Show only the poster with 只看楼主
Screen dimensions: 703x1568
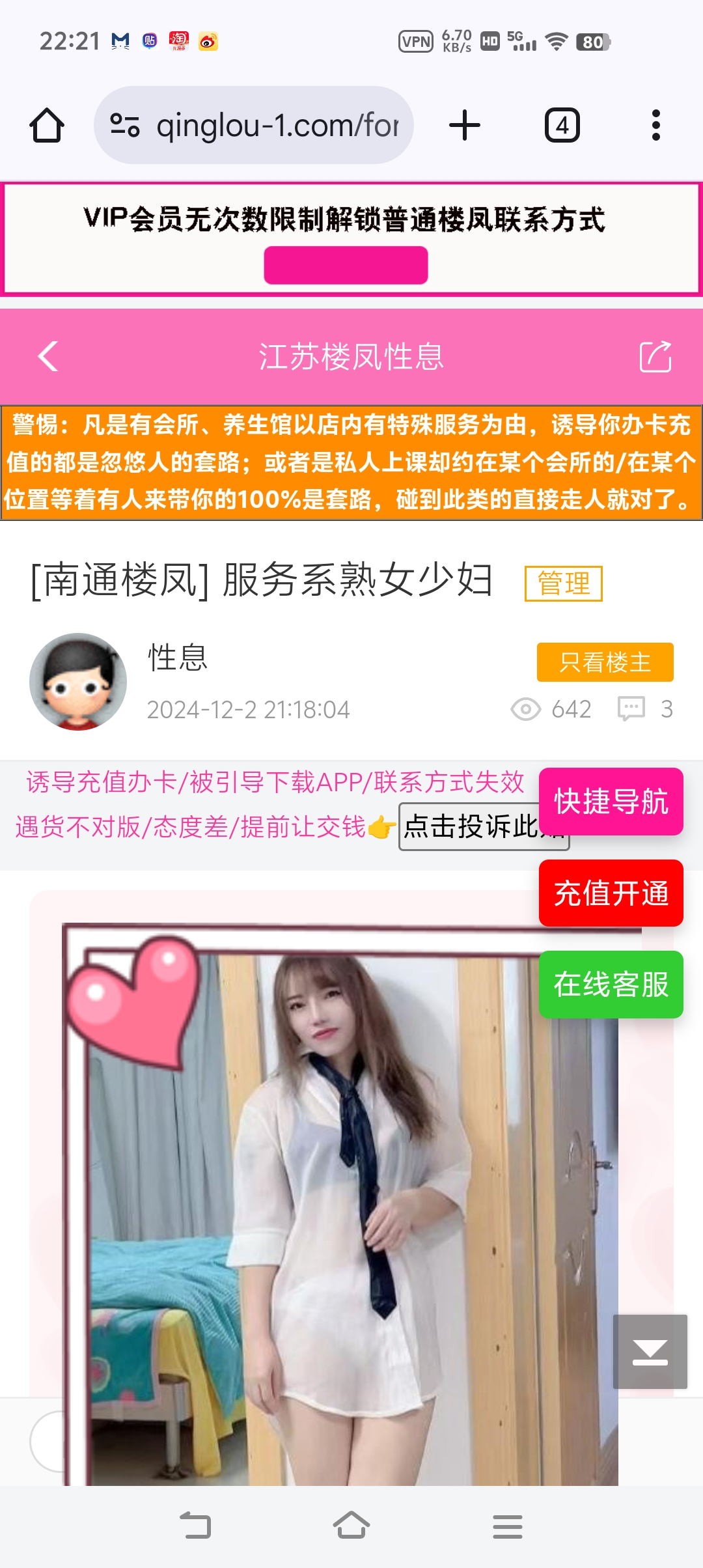[x=605, y=662]
